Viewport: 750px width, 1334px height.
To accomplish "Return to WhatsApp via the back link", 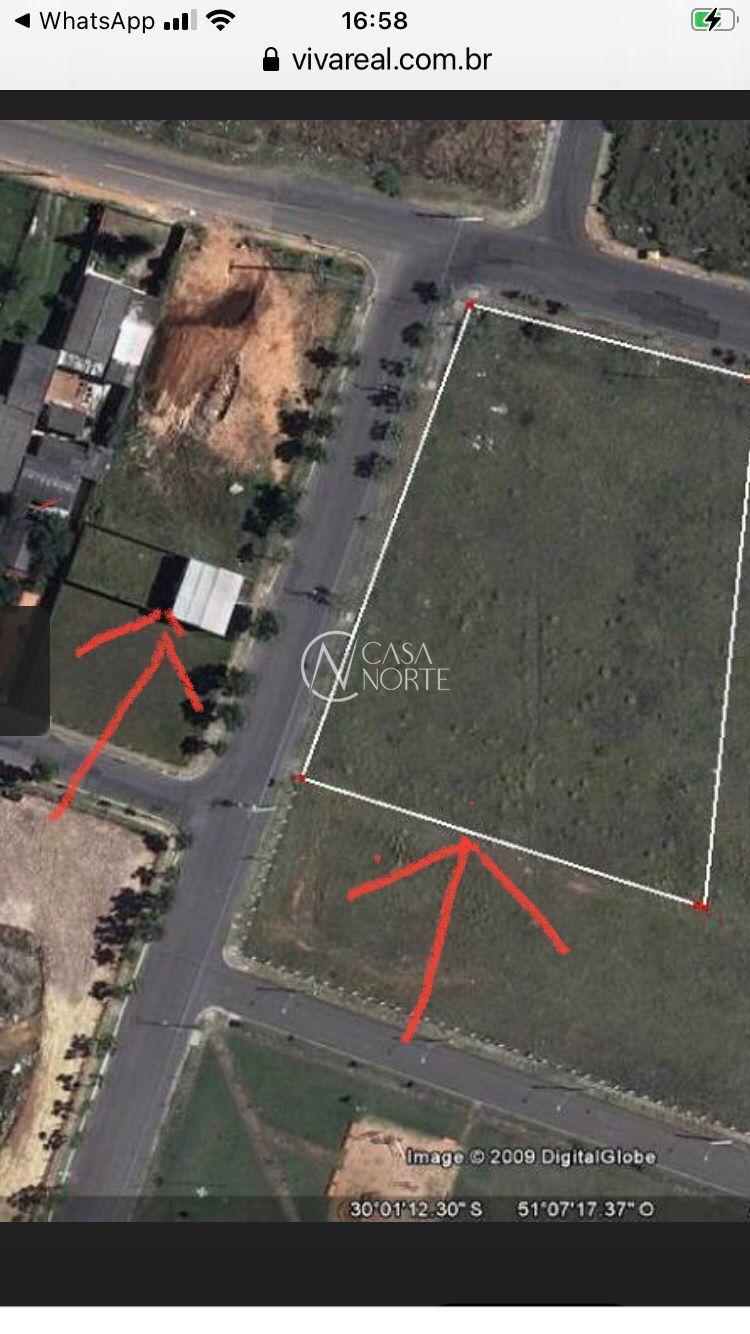I will pos(84,21).
